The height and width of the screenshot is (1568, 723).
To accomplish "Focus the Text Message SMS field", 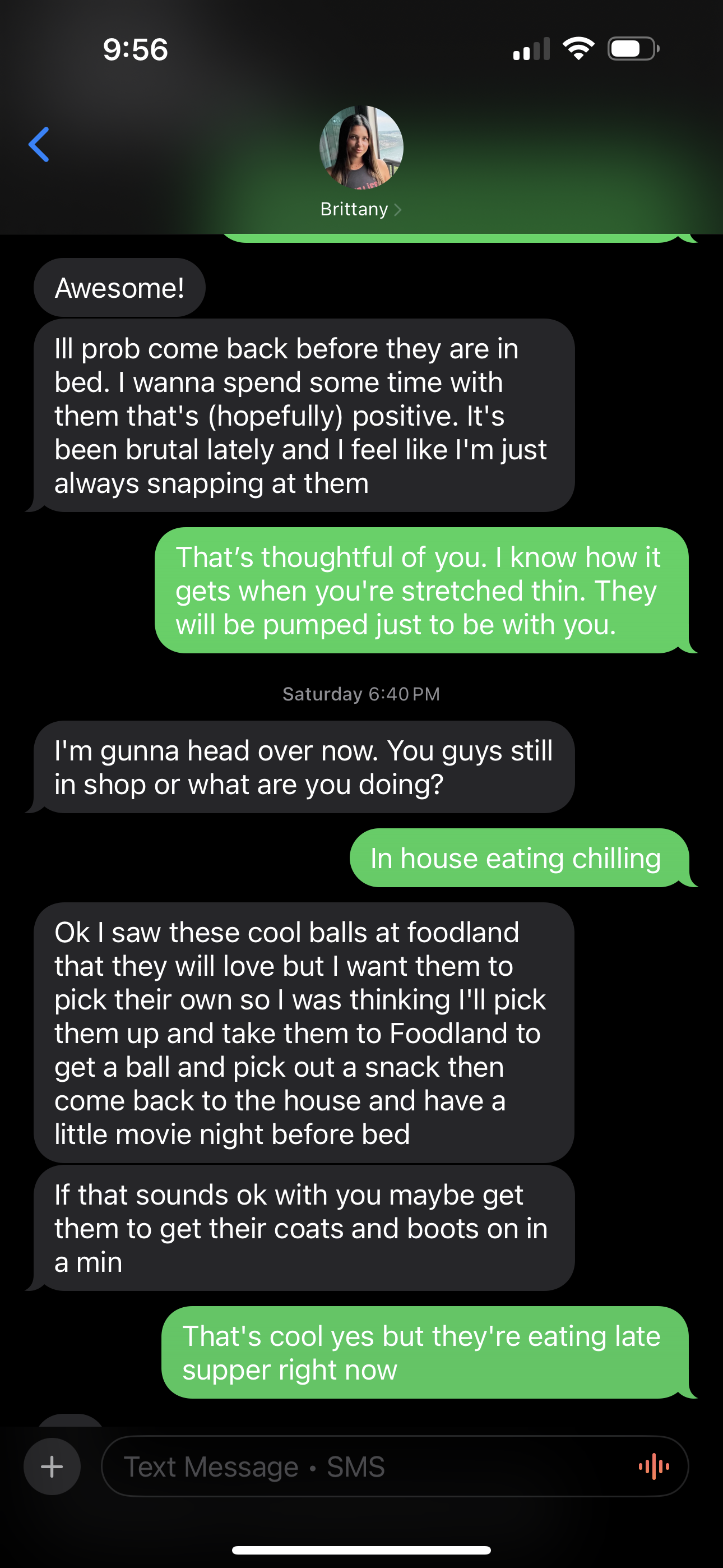I will click(365, 1466).
